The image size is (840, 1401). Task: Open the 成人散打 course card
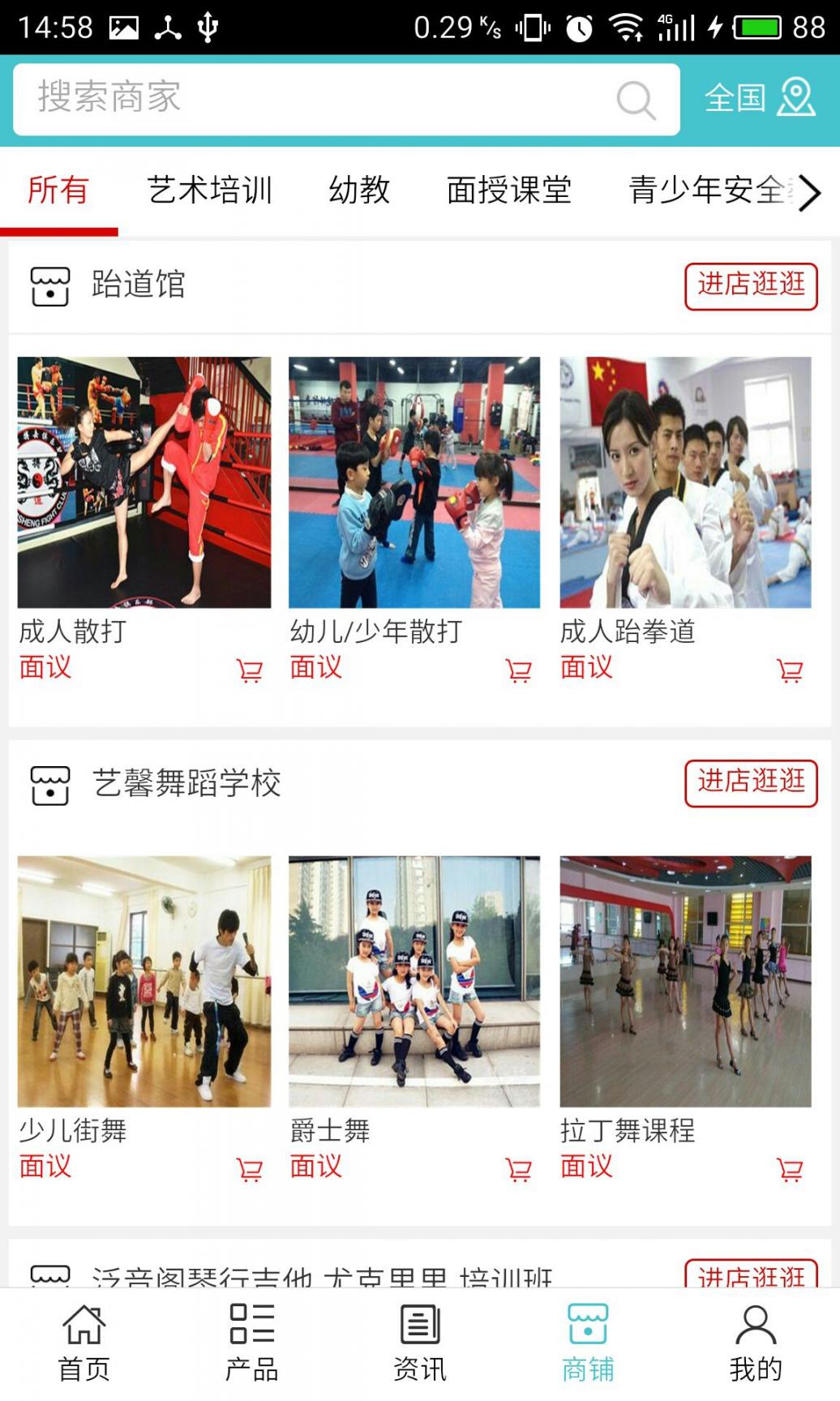click(144, 482)
